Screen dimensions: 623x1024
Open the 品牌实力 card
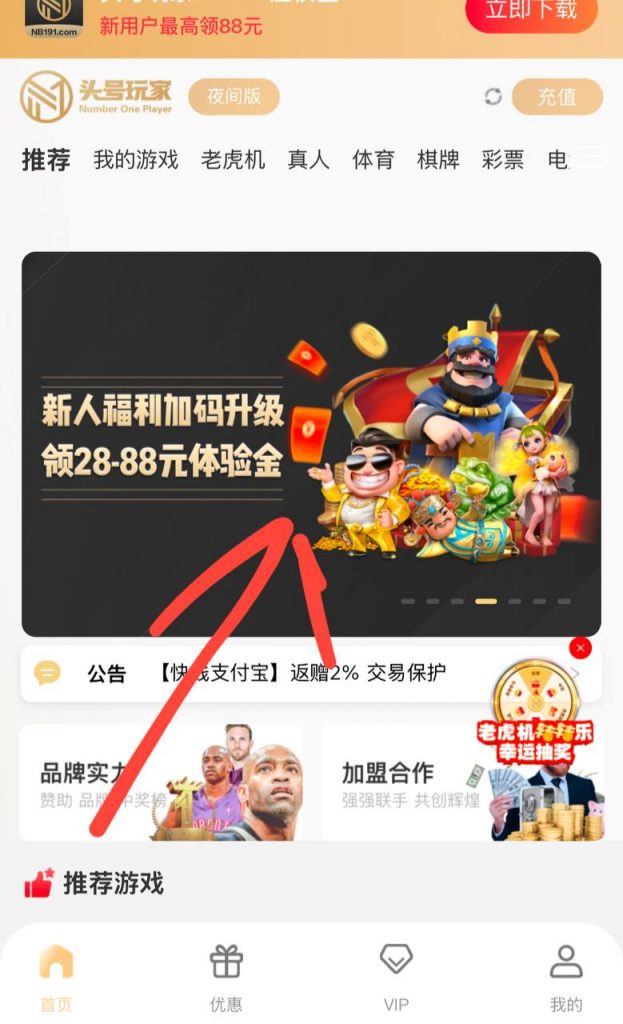(x=160, y=782)
